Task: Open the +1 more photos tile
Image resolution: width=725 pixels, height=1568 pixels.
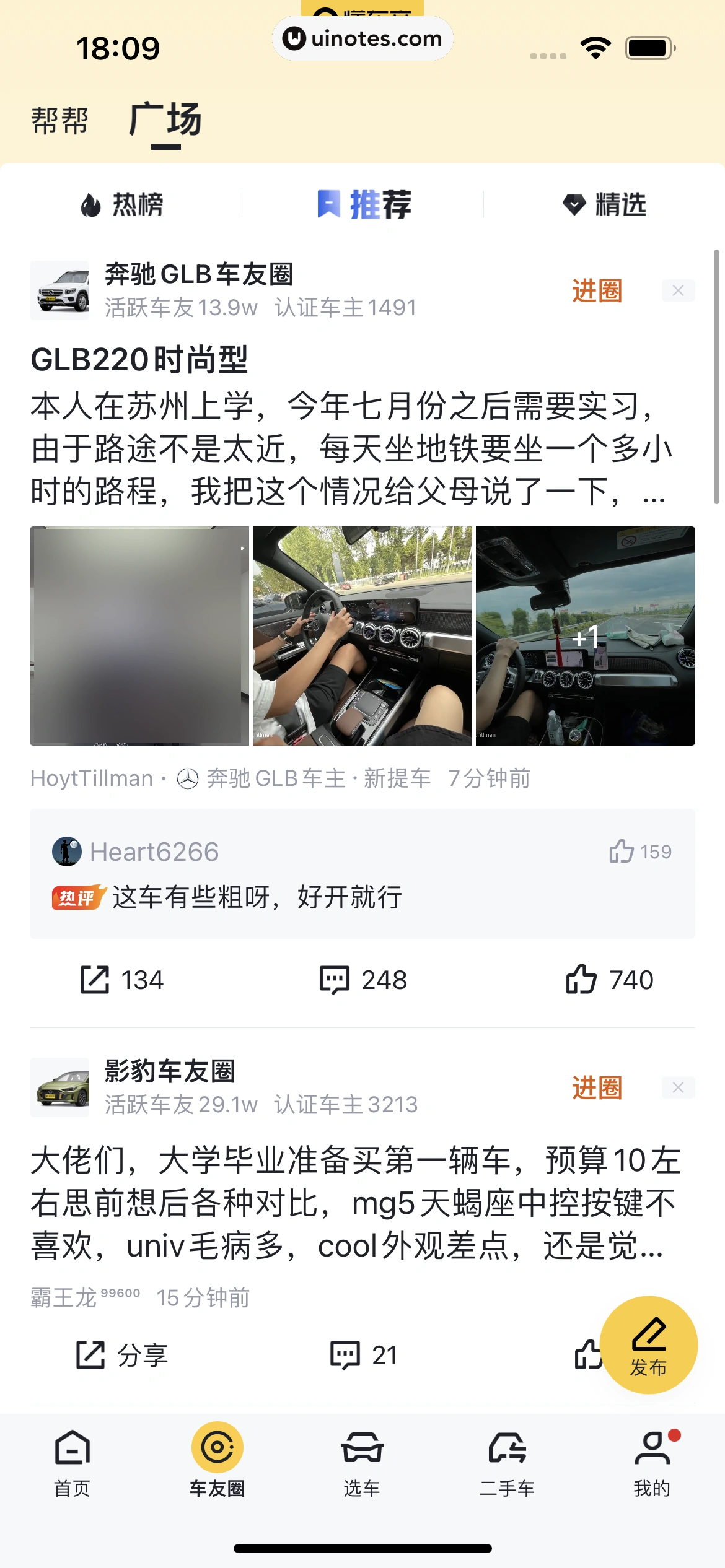Action: click(x=585, y=636)
